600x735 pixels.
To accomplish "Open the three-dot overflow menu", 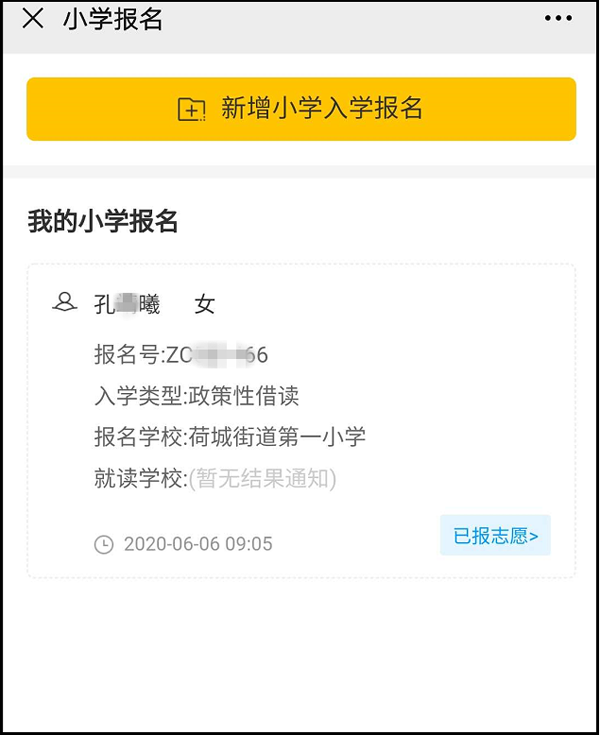I will (558, 19).
